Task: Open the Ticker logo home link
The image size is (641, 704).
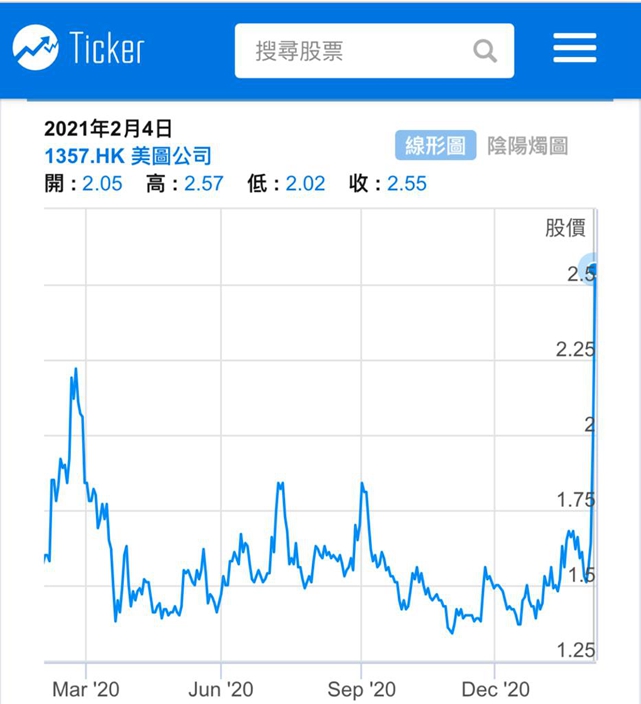Action: point(79,47)
